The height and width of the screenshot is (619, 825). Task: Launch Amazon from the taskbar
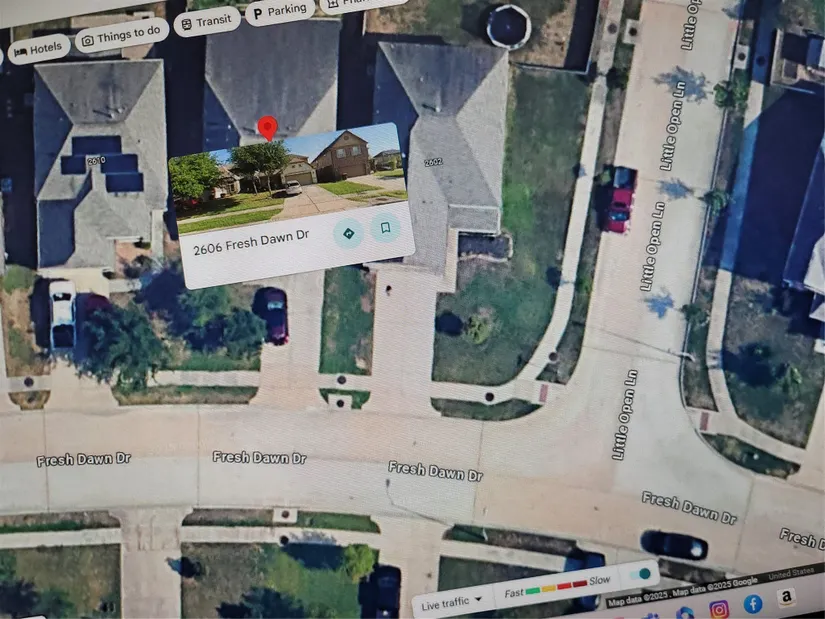tap(787, 598)
